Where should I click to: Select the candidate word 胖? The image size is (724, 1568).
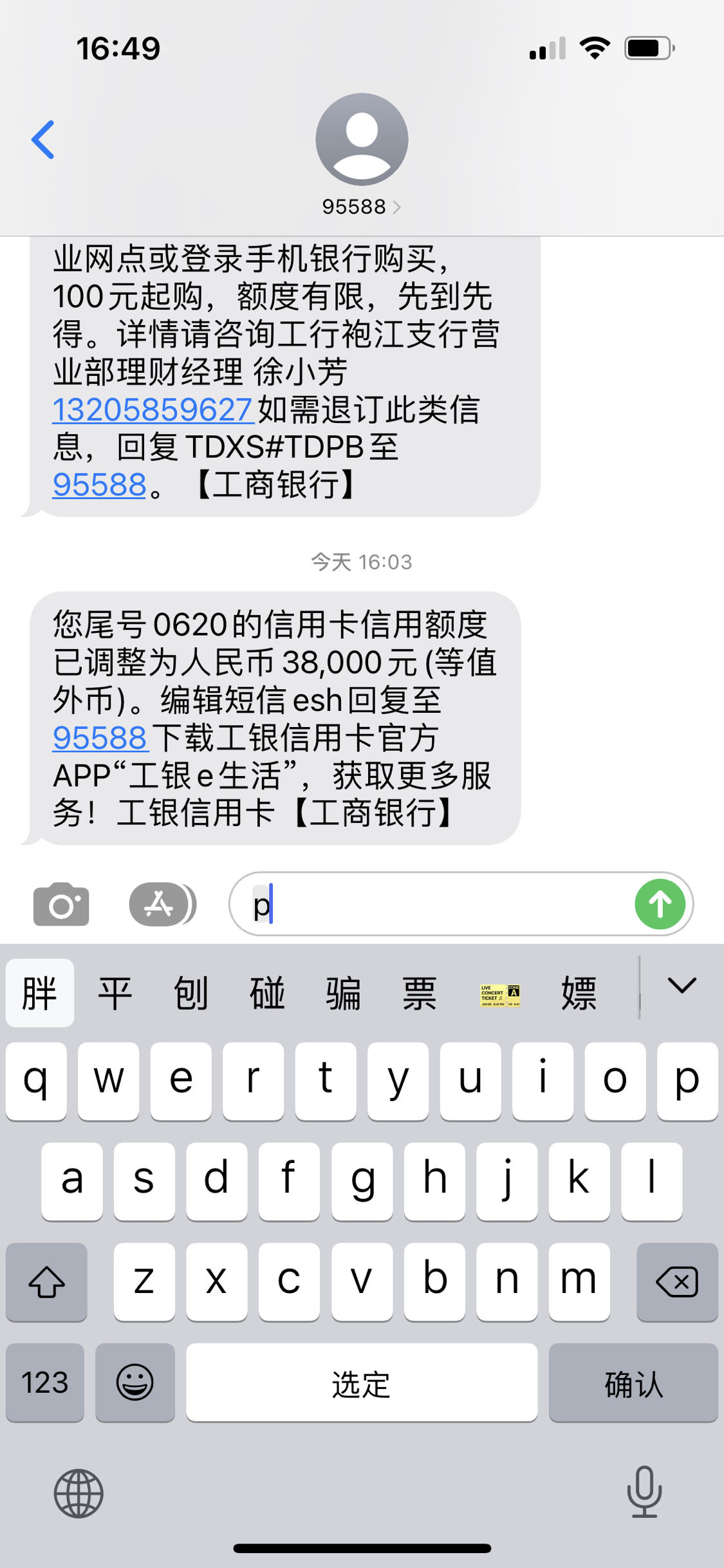pyautogui.click(x=39, y=992)
